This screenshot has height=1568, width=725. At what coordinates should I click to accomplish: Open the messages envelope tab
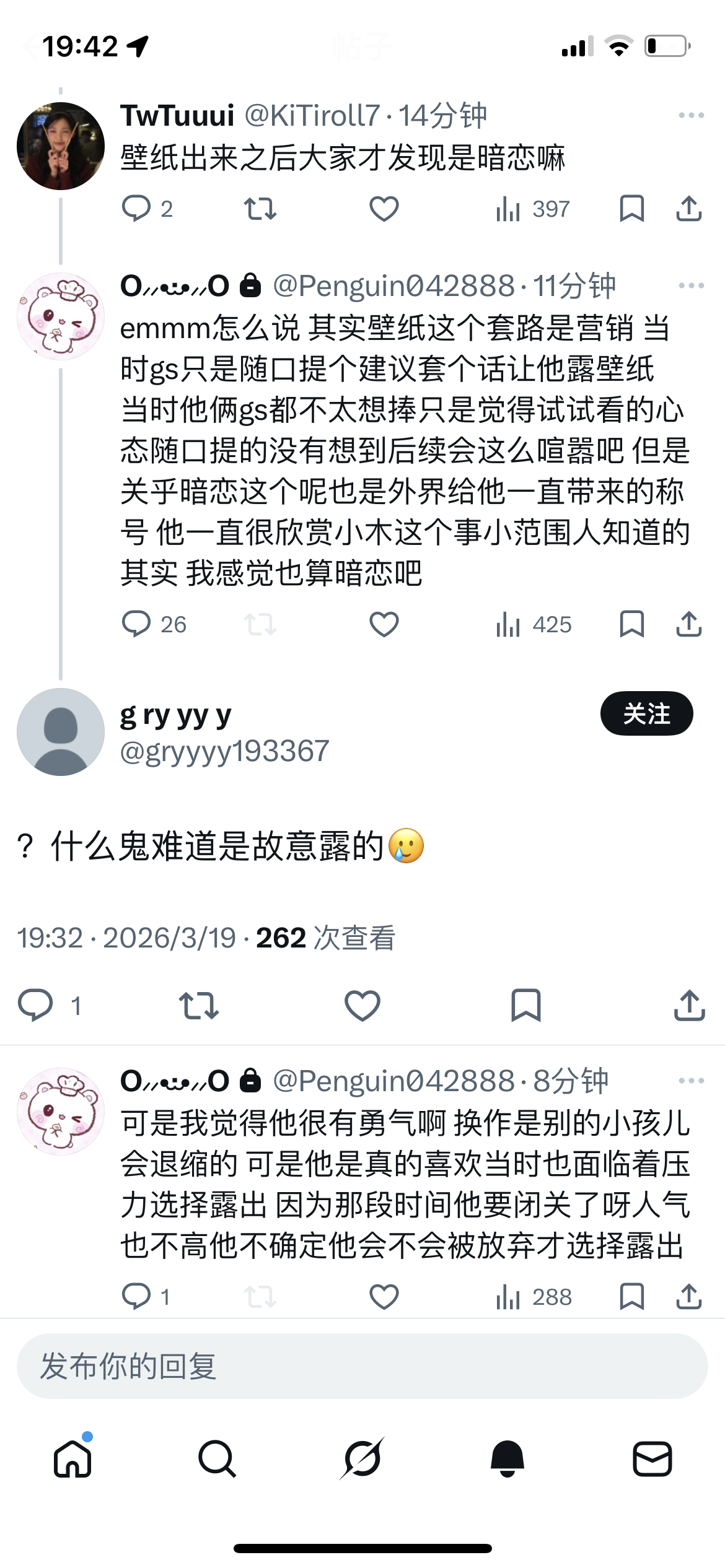[x=652, y=1459]
